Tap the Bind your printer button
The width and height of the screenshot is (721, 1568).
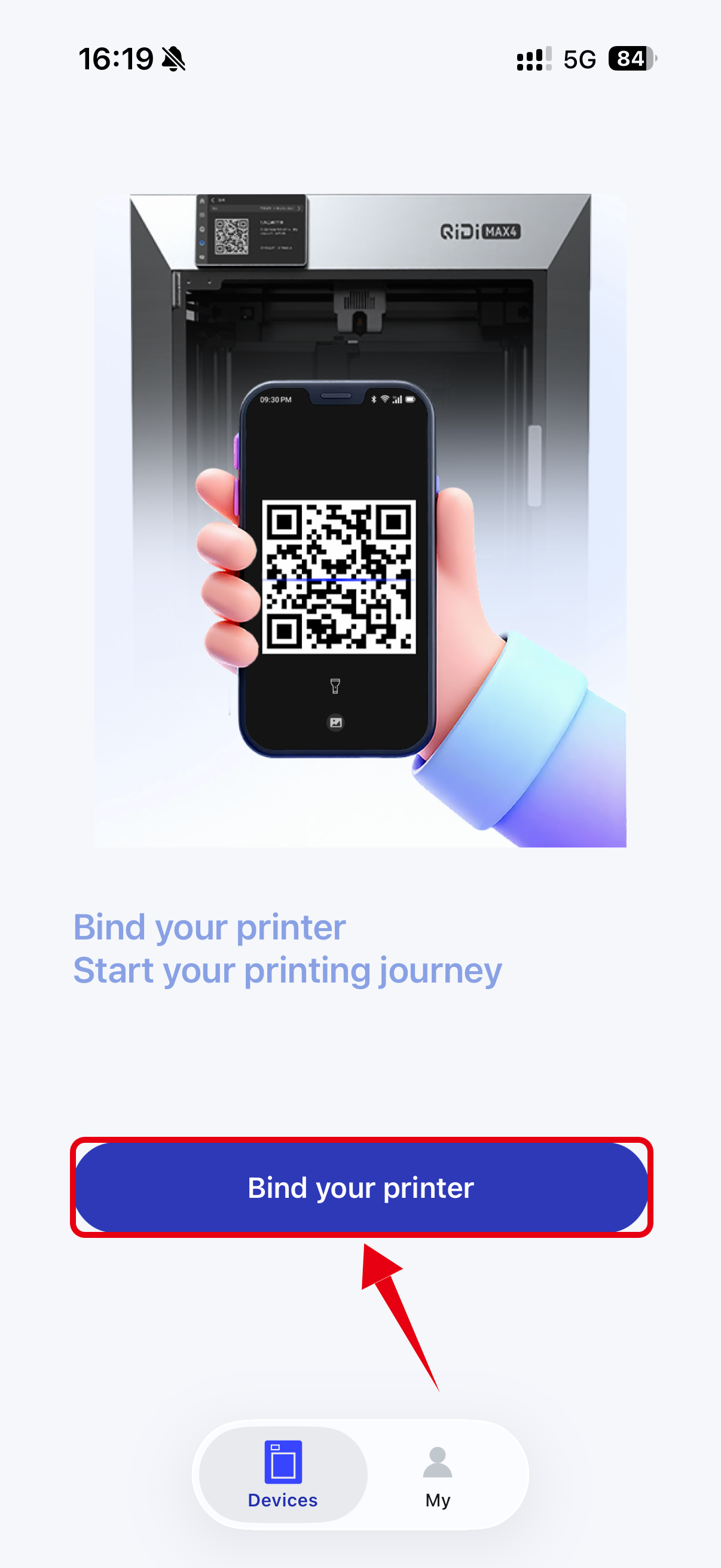pos(361,1187)
